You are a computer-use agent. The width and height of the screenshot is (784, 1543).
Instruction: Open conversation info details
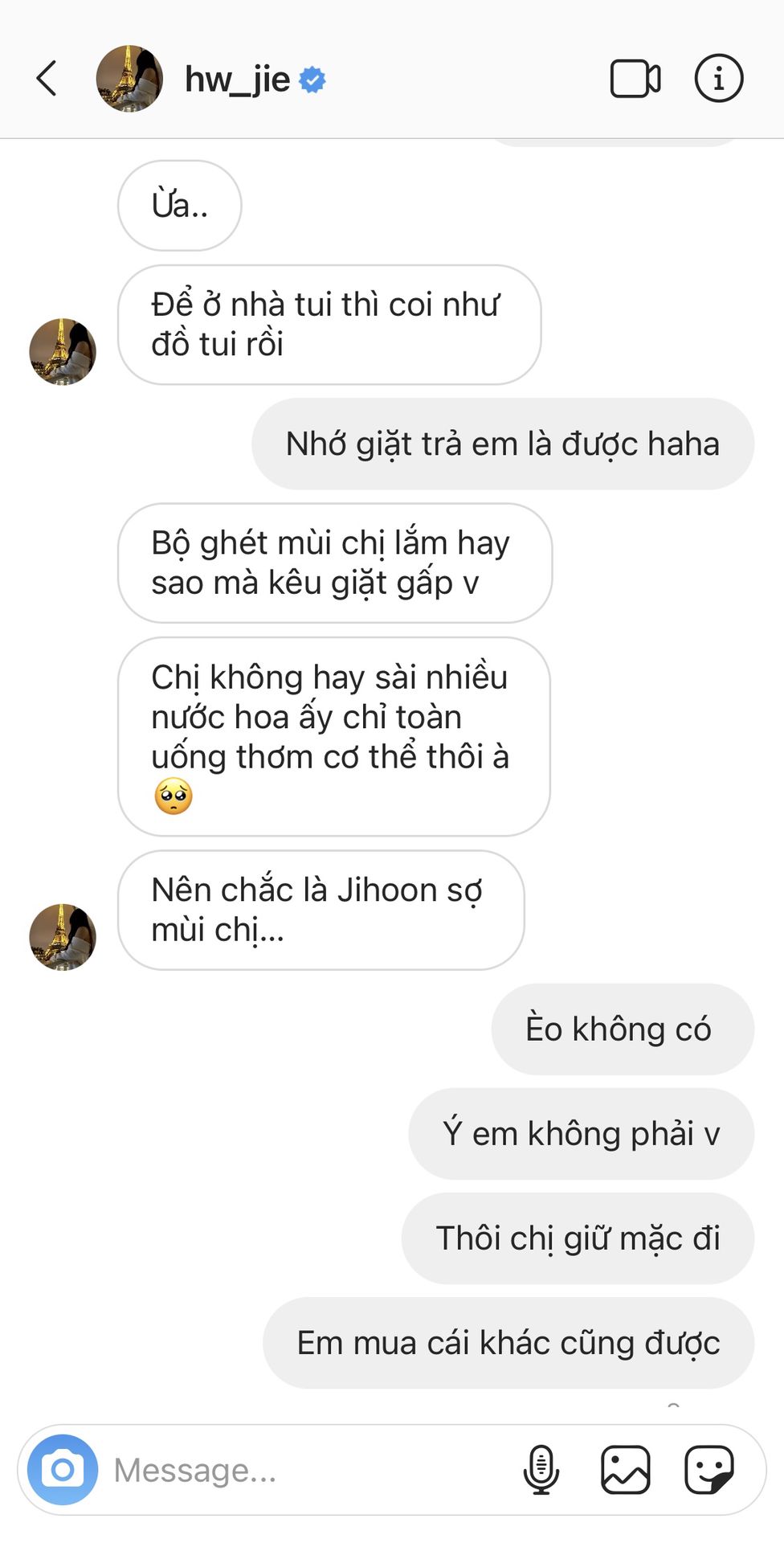718,79
